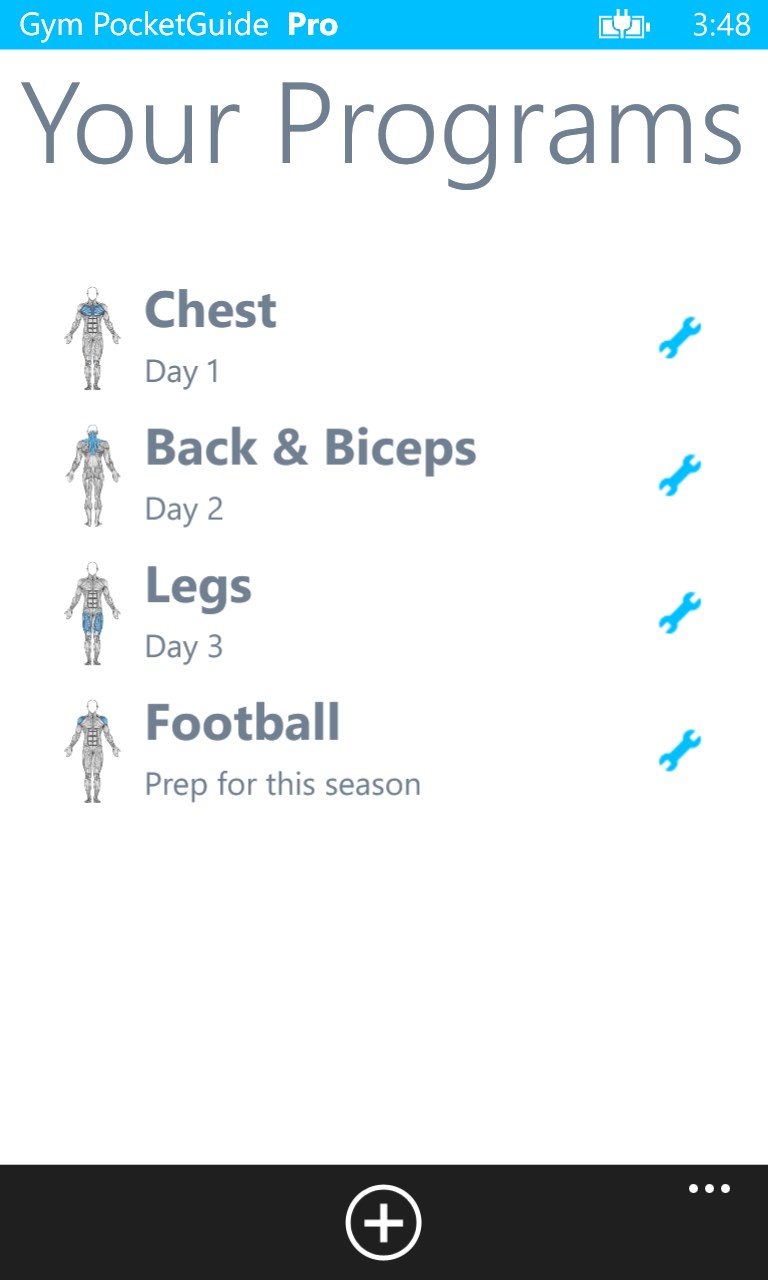Tap the battery status icon
Screen dimensions: 768x1280
pos(624,24)
